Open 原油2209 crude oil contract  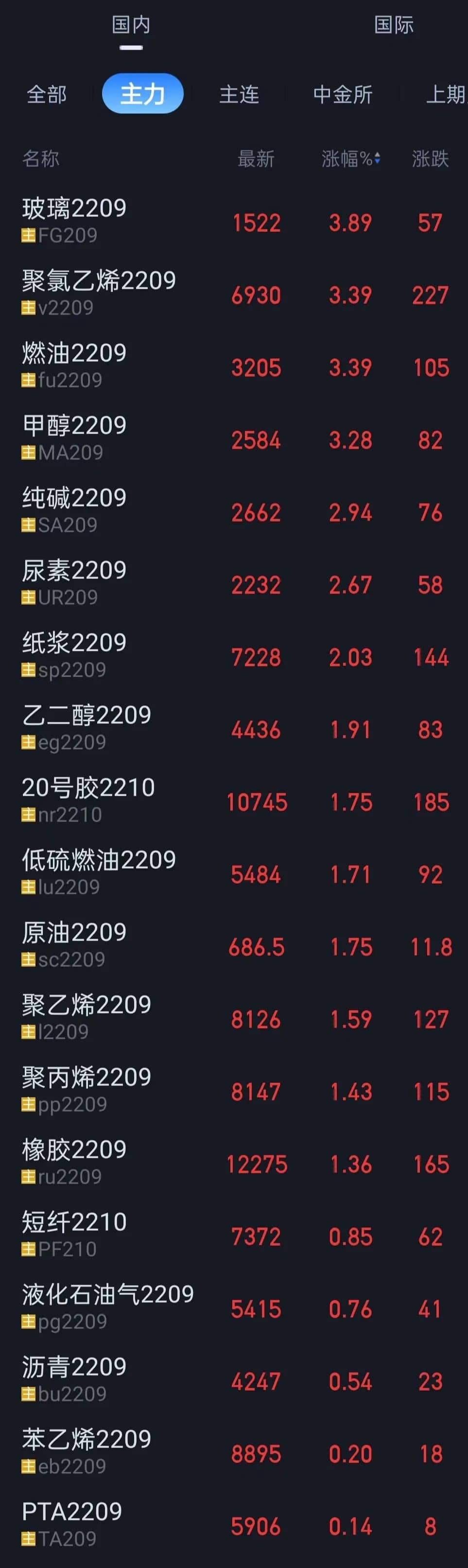pyautogui.click(x=74, y=944)
